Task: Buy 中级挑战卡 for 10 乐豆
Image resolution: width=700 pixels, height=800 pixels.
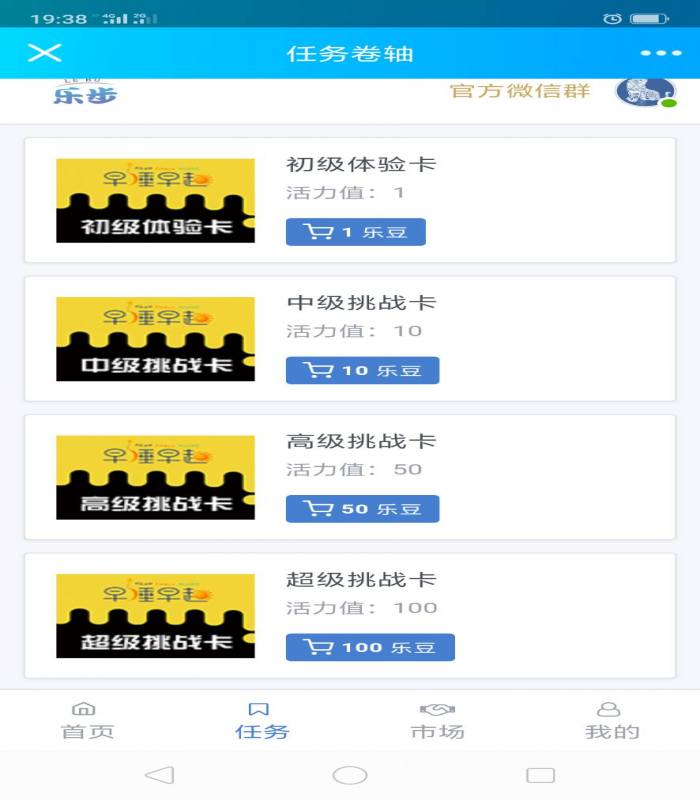Action: [362, 370]
